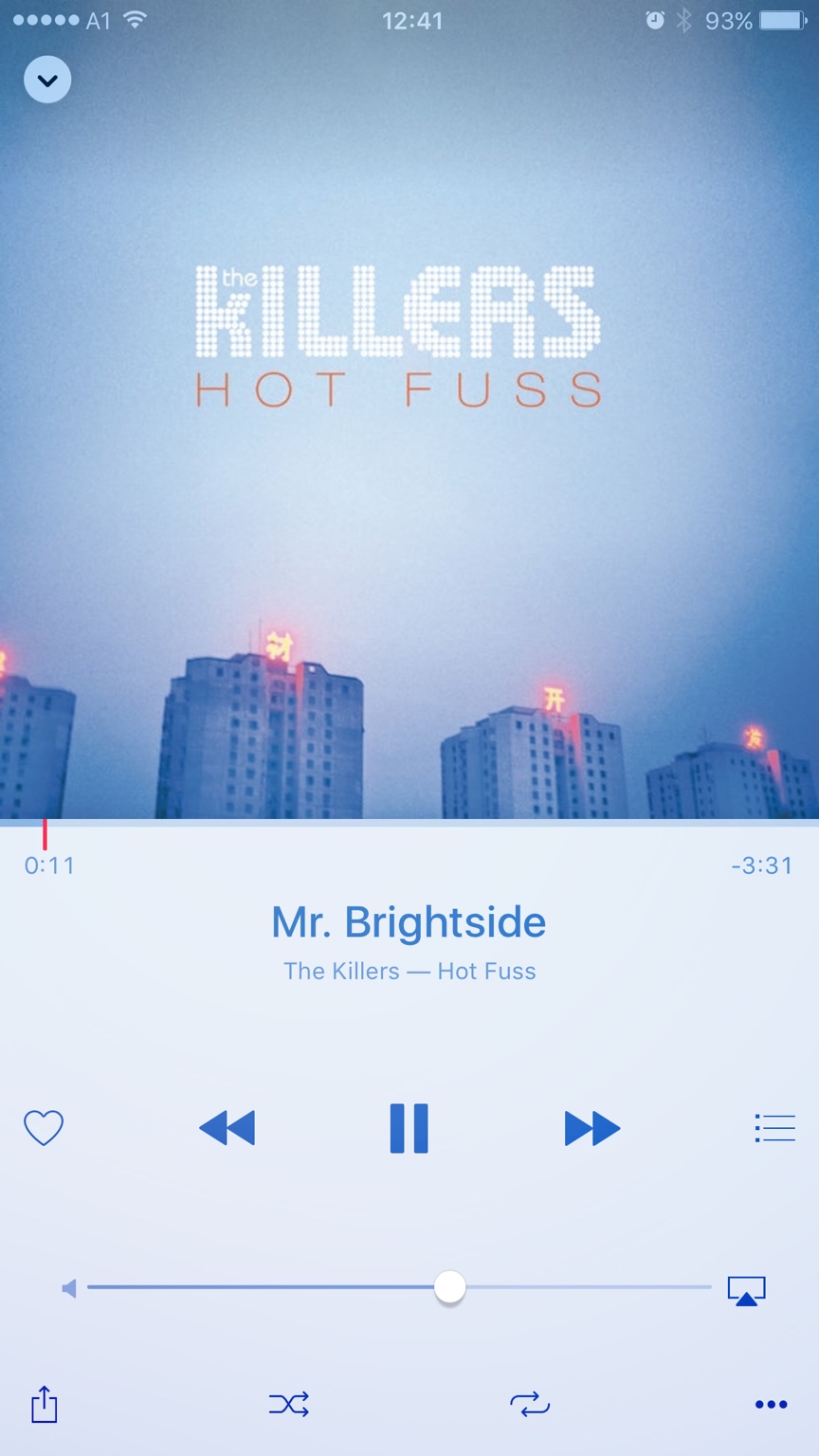Skip back to the previous track
Viewport: 819px width, 1456px height.
(227, 1128)
